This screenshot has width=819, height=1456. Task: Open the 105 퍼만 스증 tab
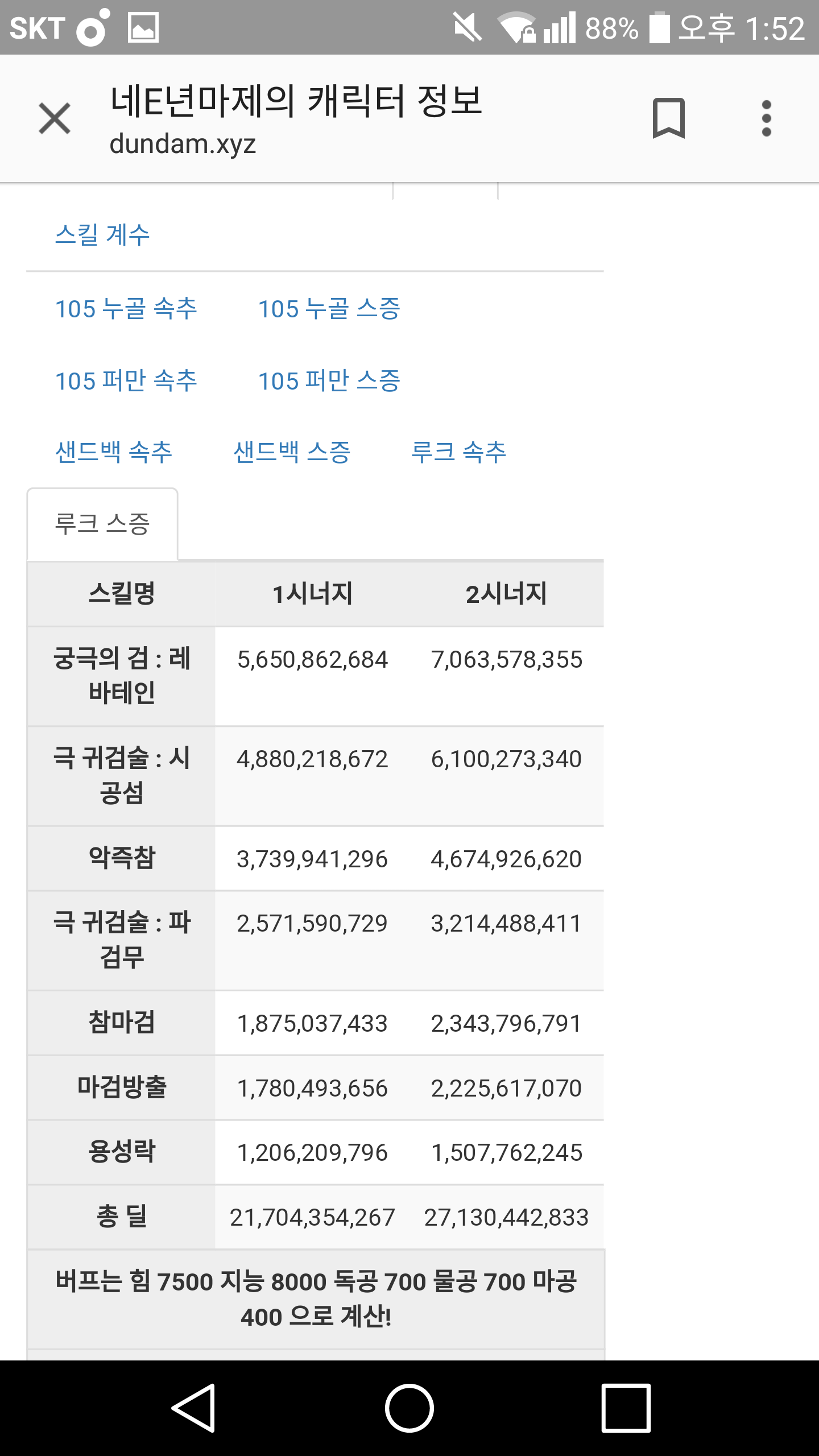[329, 380]
